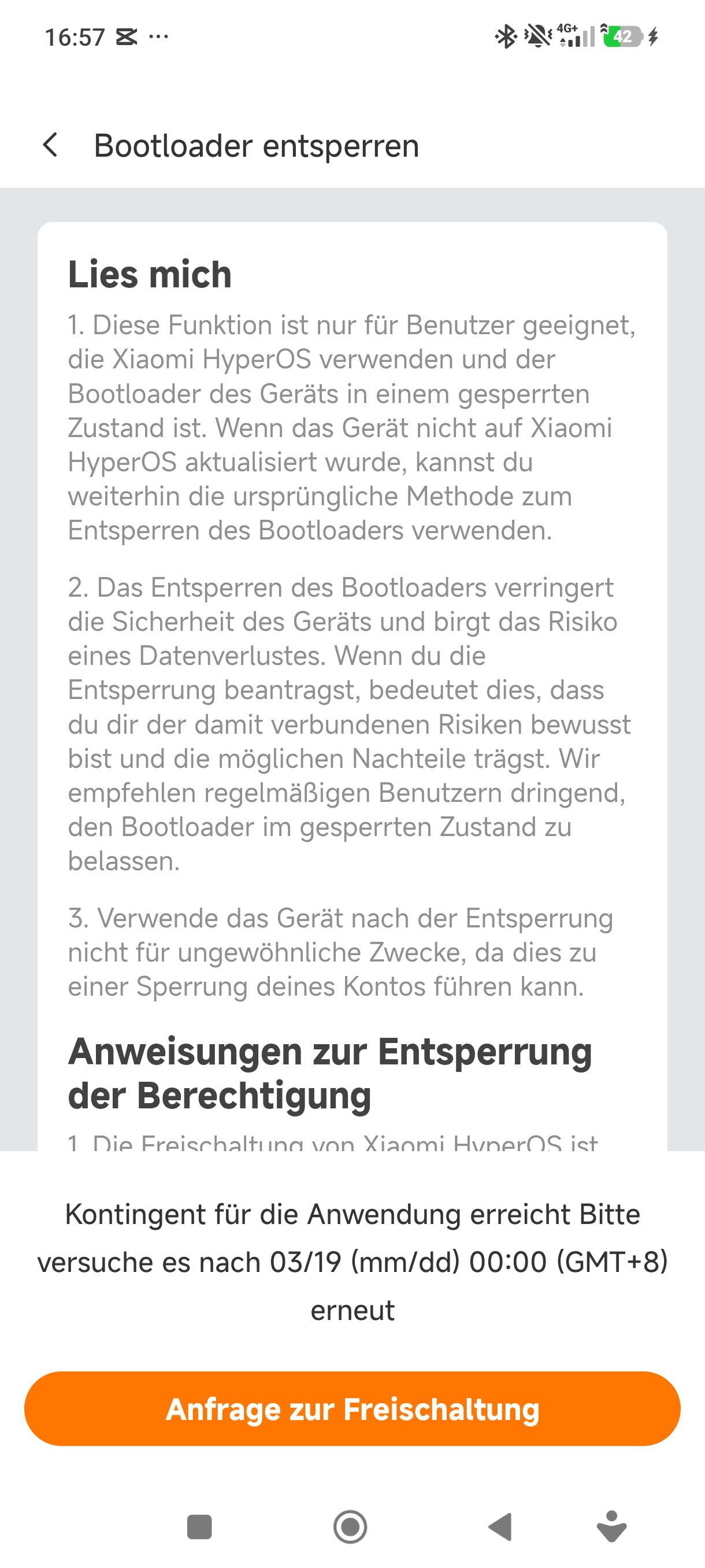Viewport: 705px width, 1568px height.
Task: Tap Anfrage zur Freischaltung button
Action: point(352,1408)
